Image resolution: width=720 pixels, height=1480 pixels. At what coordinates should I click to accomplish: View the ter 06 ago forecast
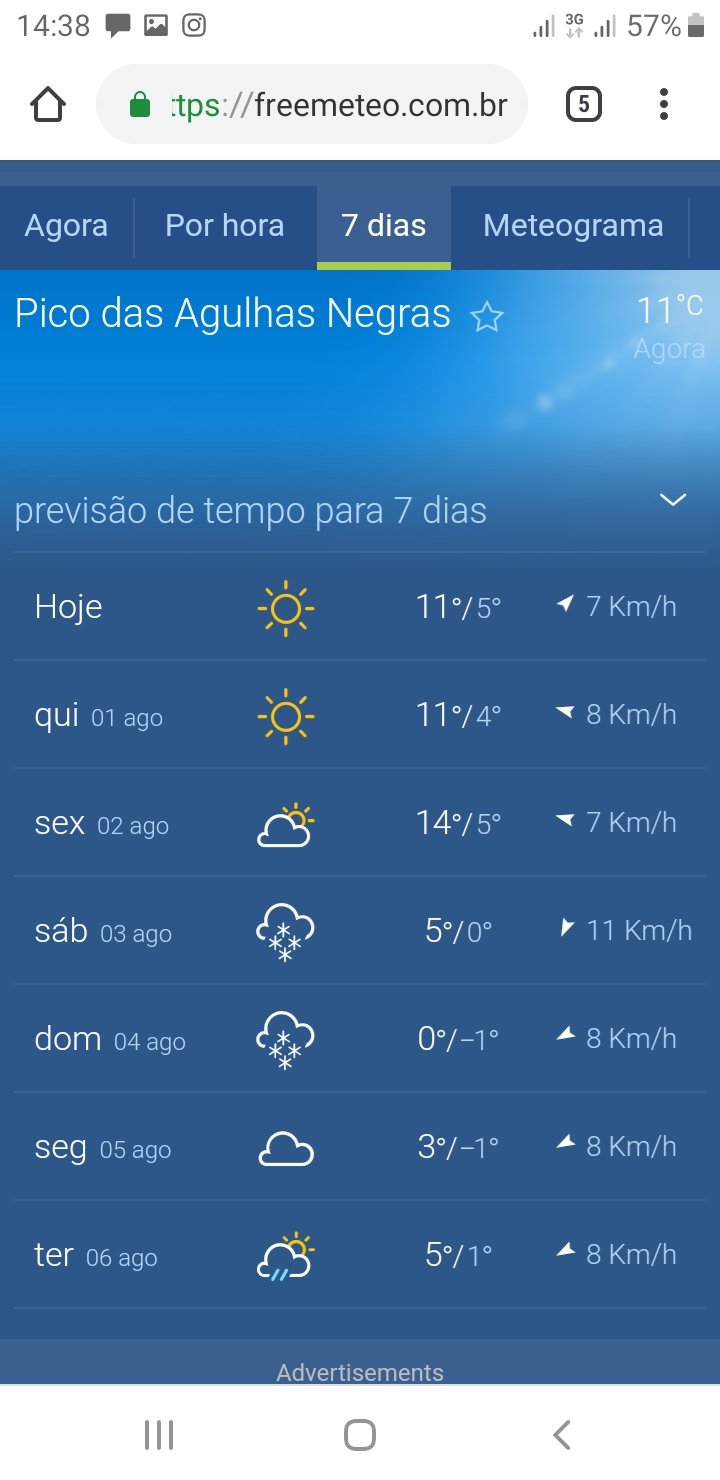(x=360, y=1254)
